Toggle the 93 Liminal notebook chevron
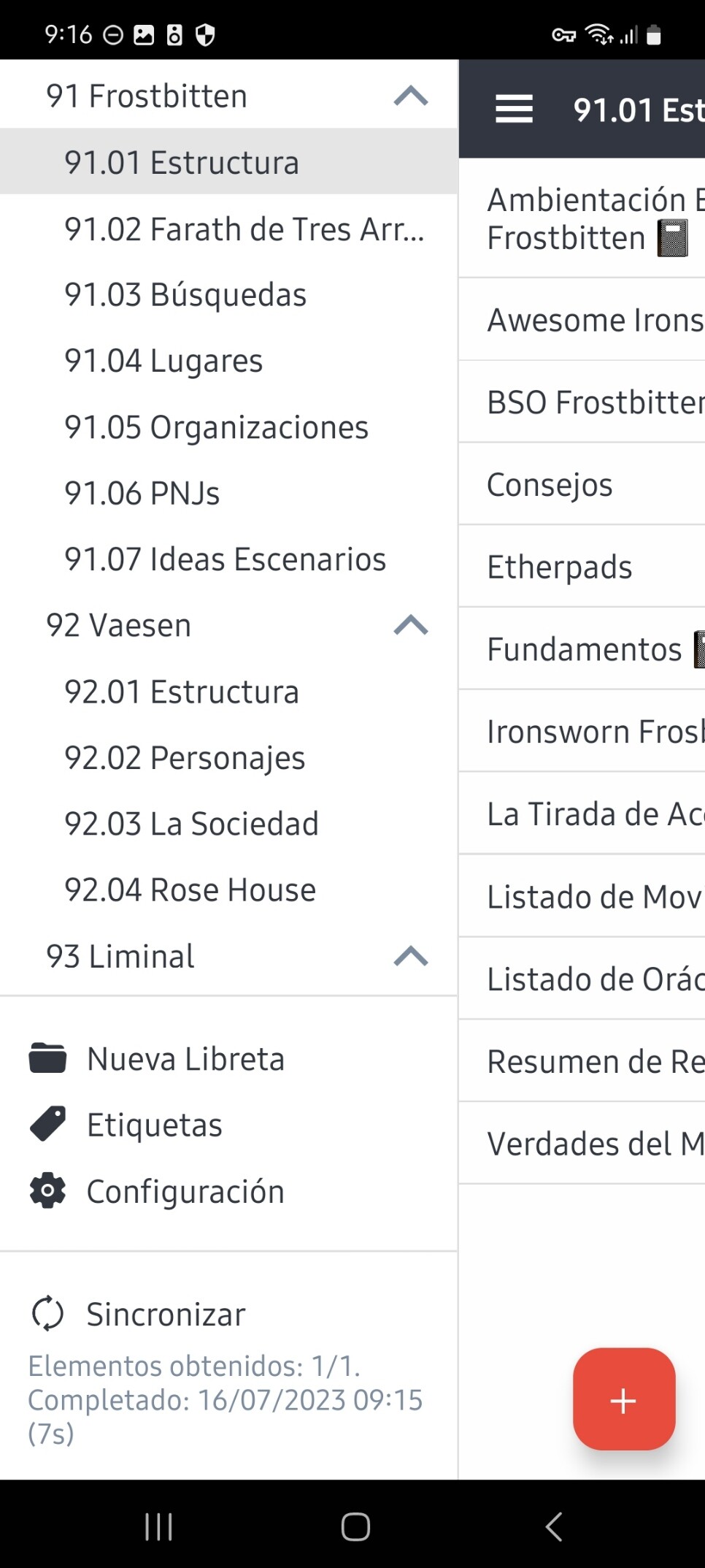The width and height of the screenshot is (705, 1568). pyautogui.click(x=411, y=956)
